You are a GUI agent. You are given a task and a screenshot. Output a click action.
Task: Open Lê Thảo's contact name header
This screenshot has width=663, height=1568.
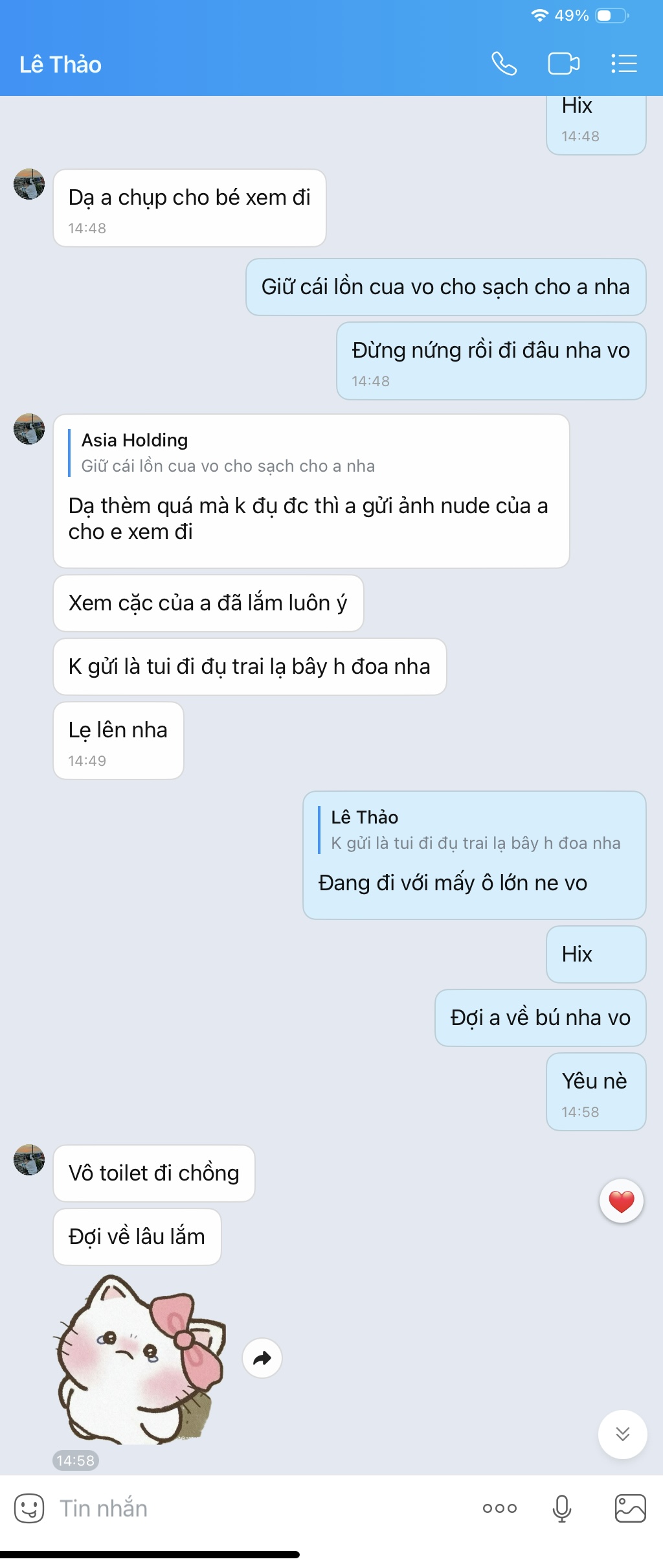click(61, 65)
